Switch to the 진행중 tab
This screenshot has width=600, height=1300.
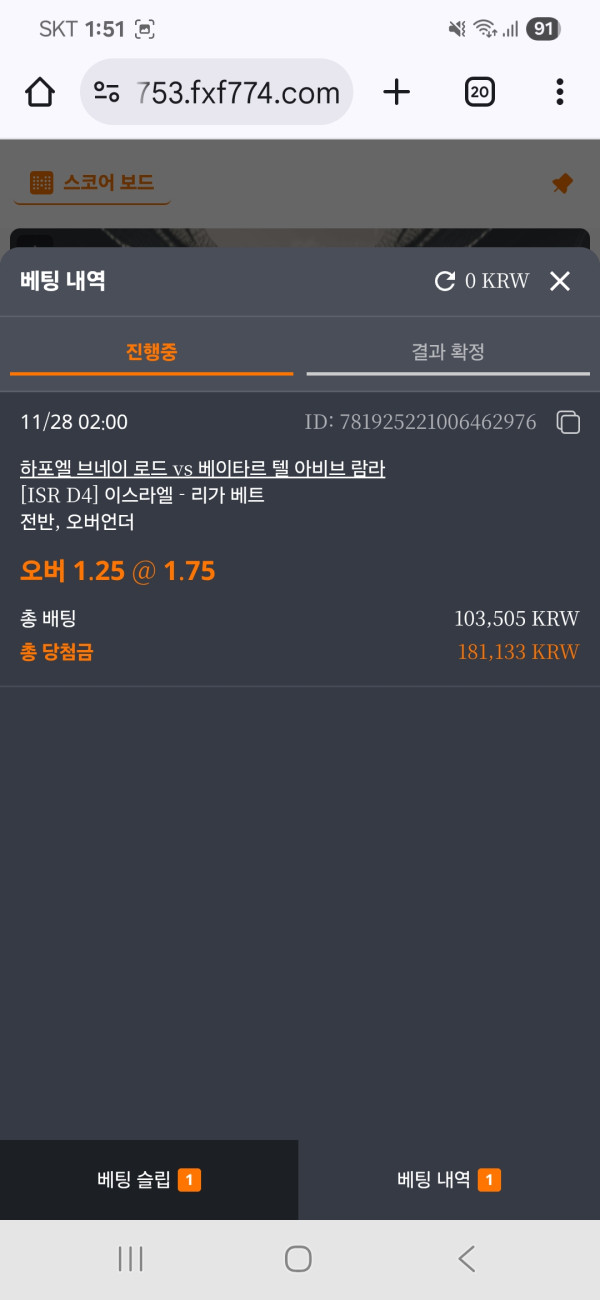(x=152, y=352)
